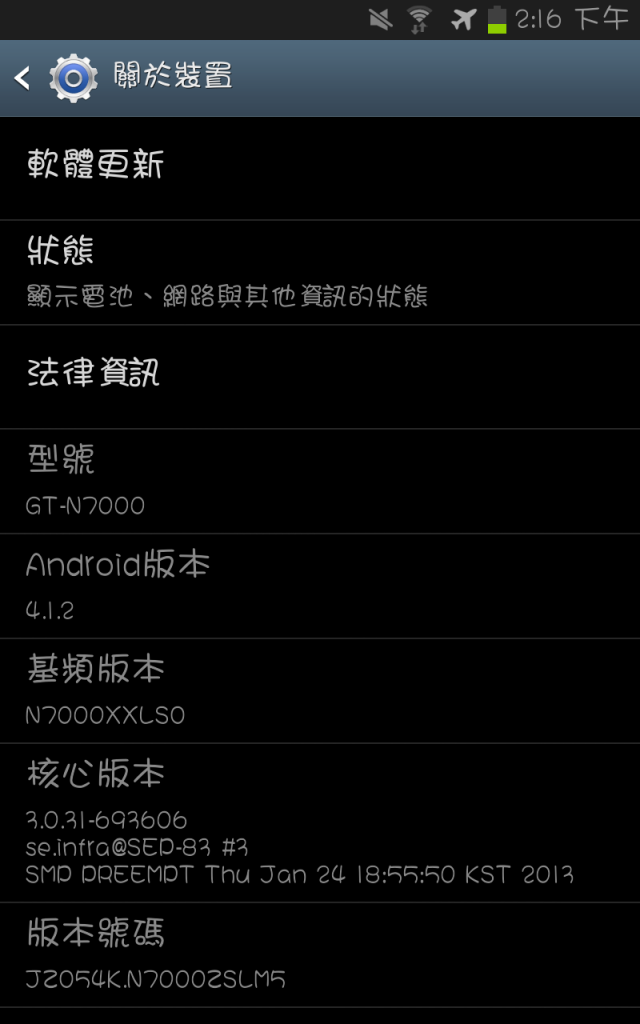Image resolution: width=640 pixels, height=1024 pixels.
Task: Tap the 版本號碼 build number row
Action: (320, 955)
